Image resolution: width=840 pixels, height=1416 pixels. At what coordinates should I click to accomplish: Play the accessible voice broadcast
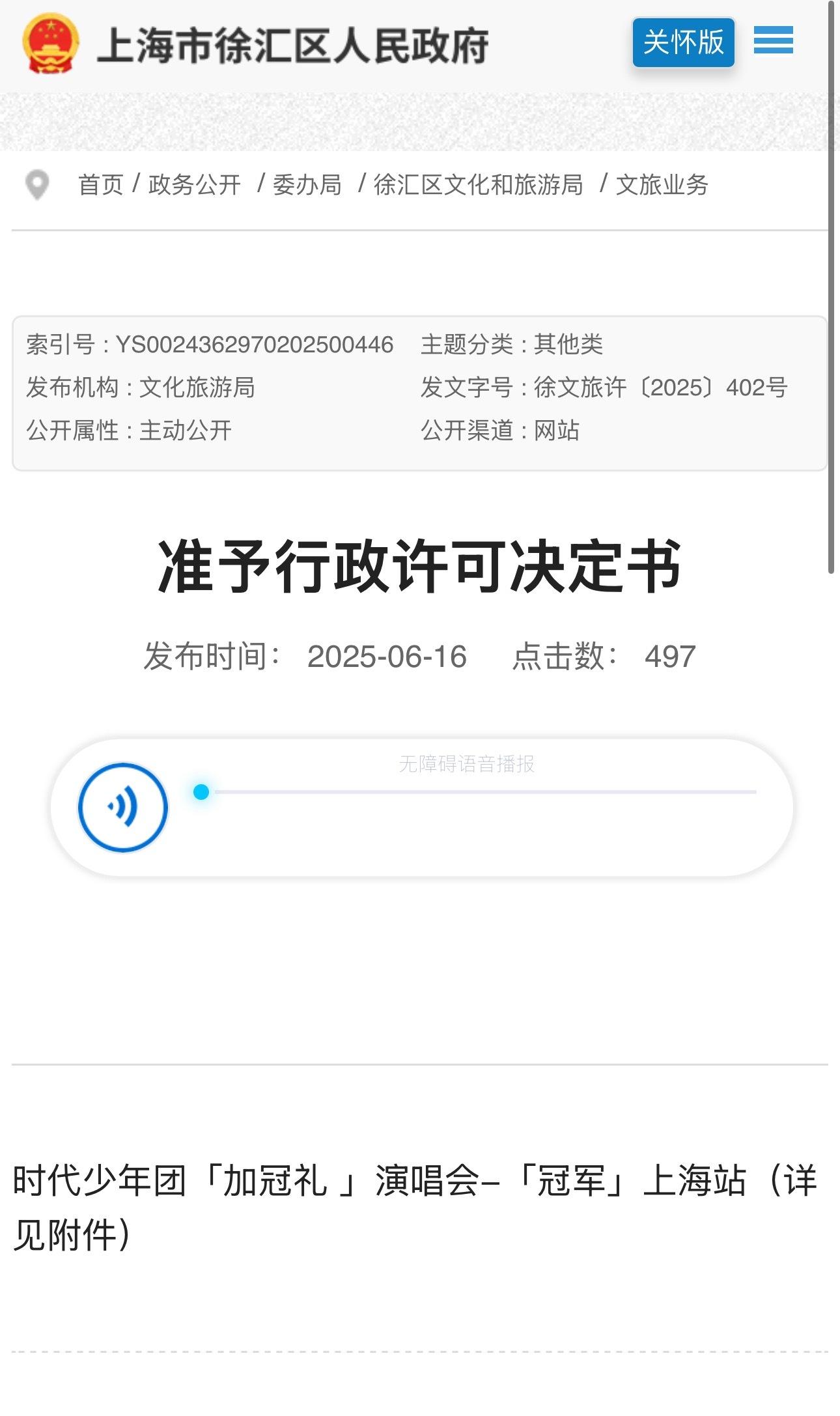click(x=123, y=807)
